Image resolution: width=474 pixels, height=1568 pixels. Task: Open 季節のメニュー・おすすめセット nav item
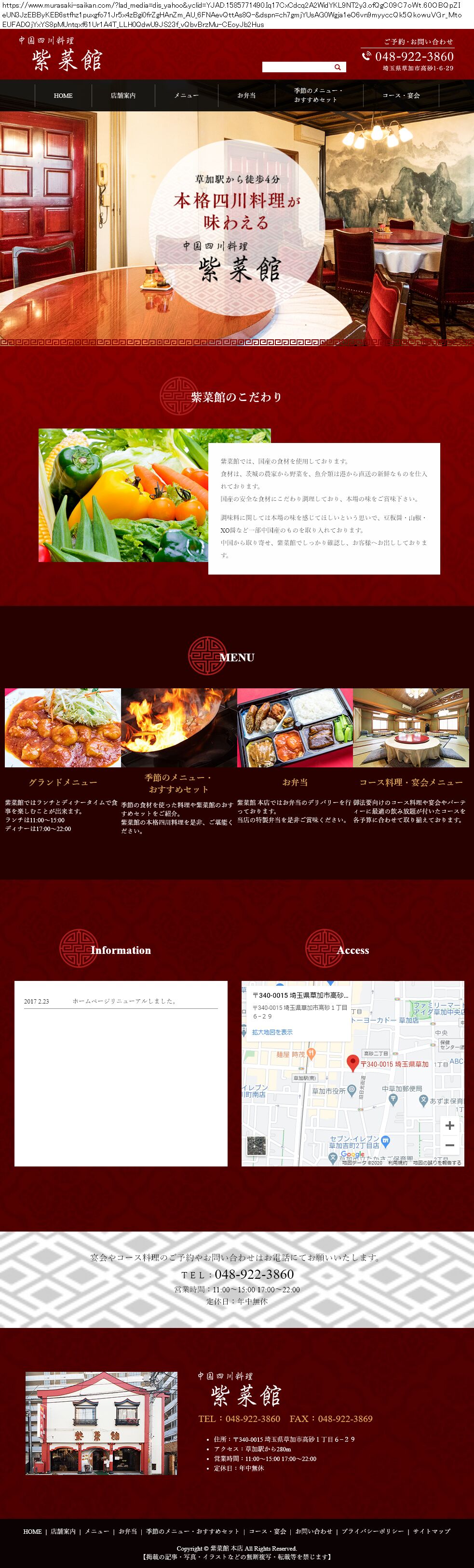coord(318,95)
